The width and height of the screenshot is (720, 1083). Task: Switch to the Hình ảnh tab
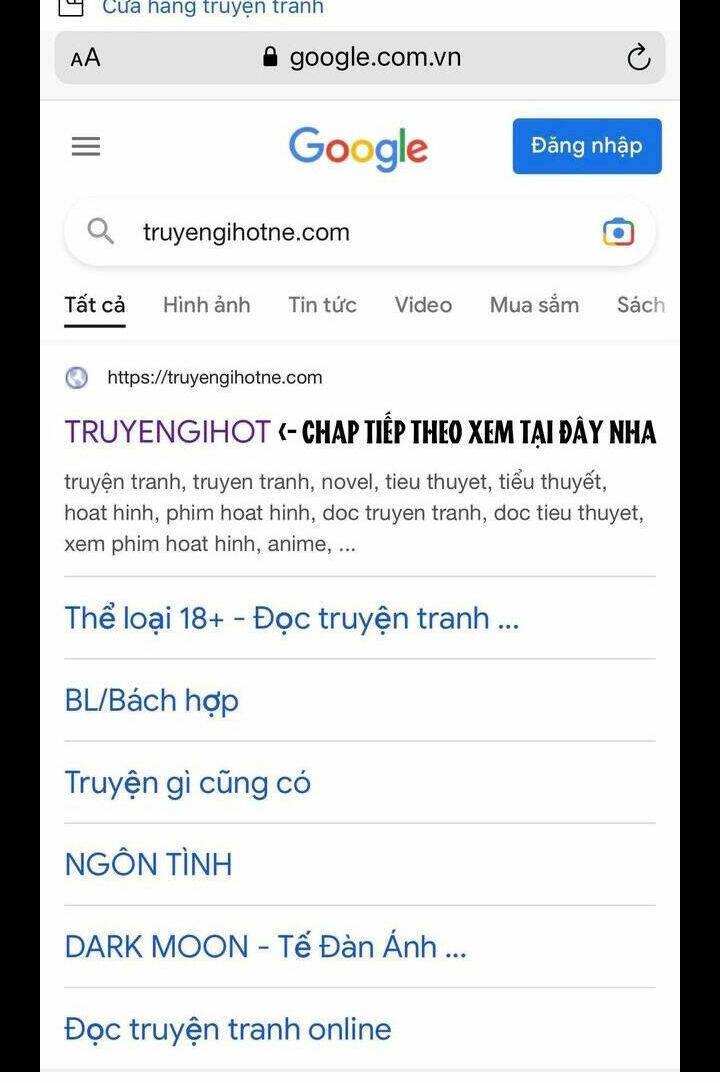tap(206, 305)
